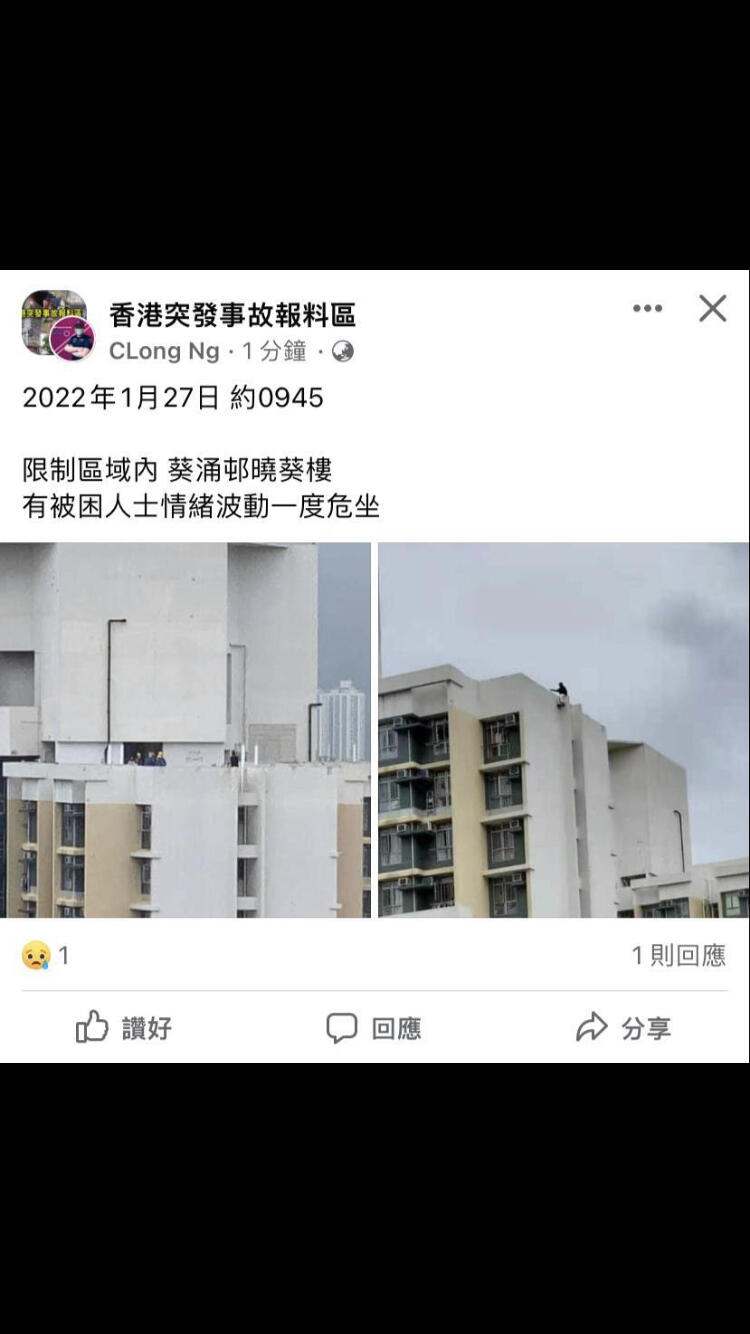Dismiss the post with the X button
This screenshot has width=750, height=1334.
(x=713, y=308)
